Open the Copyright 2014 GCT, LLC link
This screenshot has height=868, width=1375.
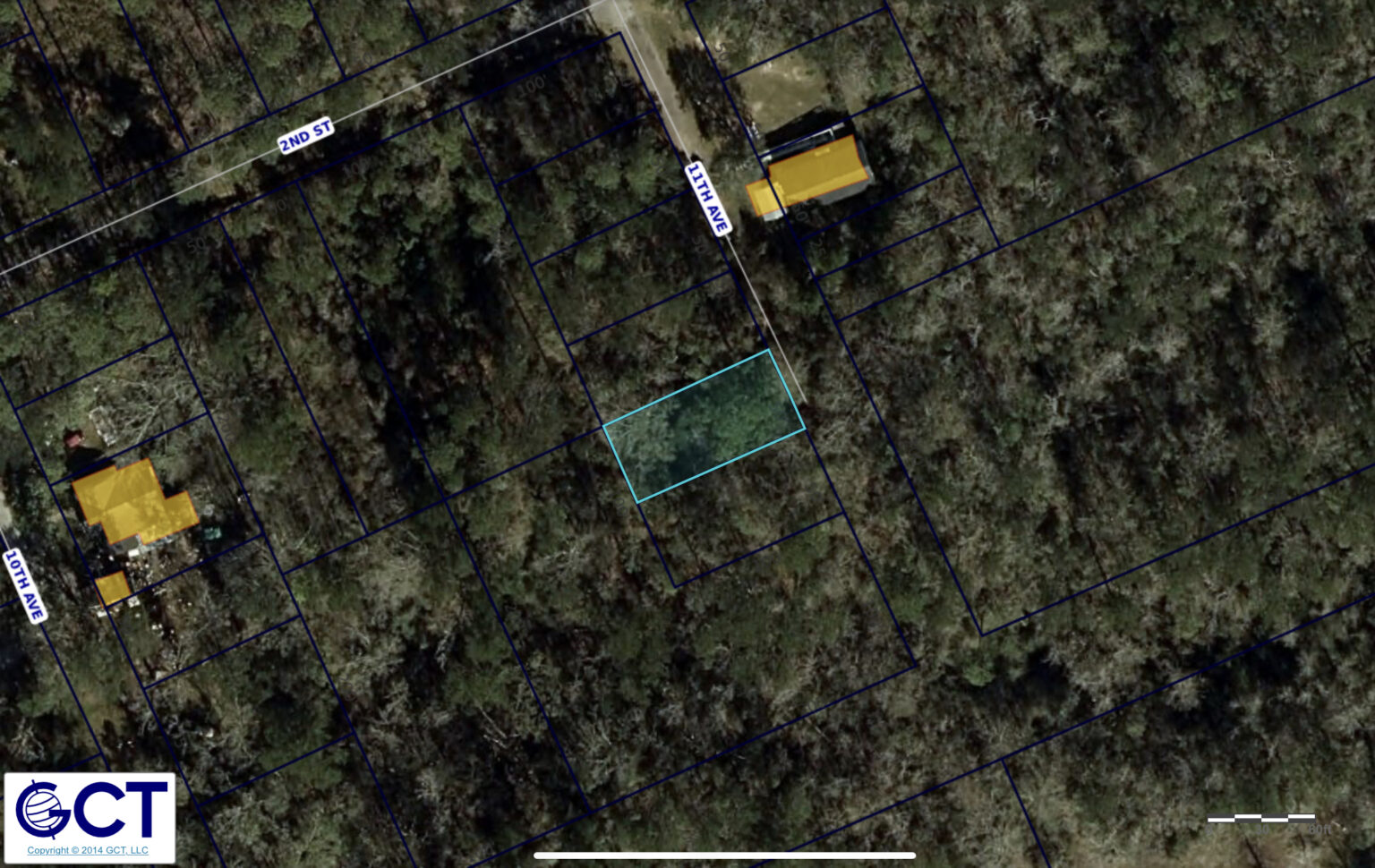[x=88, y=850]
